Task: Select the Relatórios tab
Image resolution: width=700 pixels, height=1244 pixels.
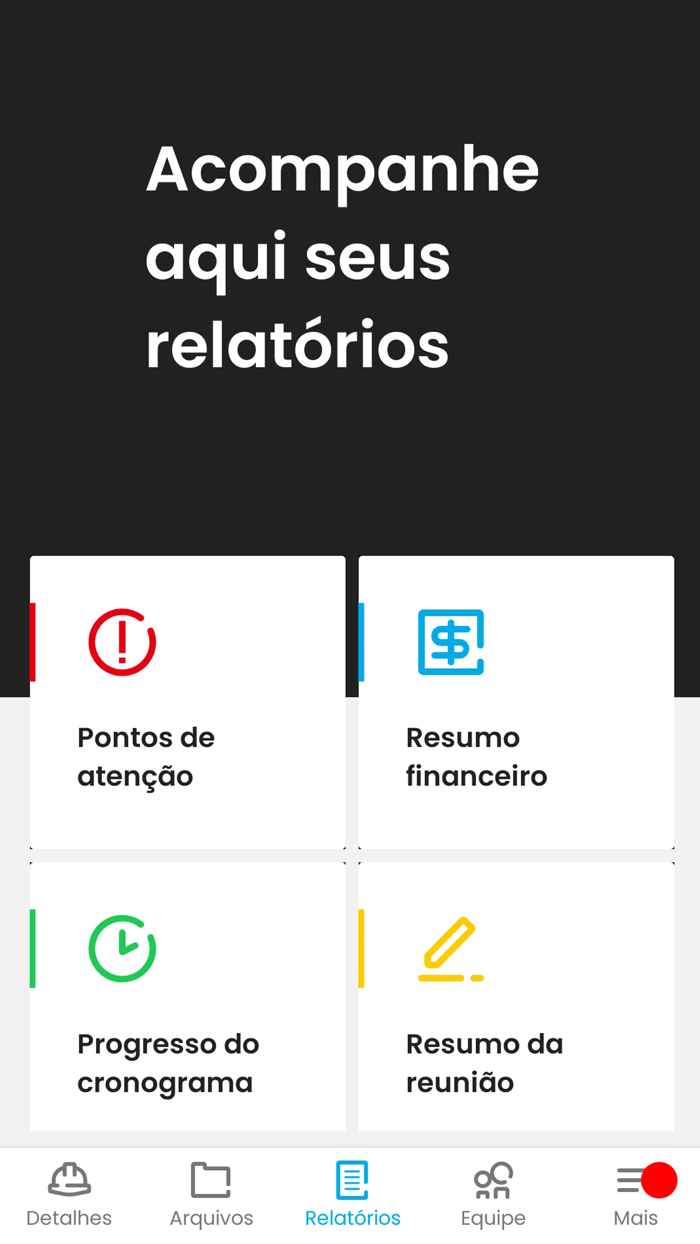Action: tap(352, 1195)
